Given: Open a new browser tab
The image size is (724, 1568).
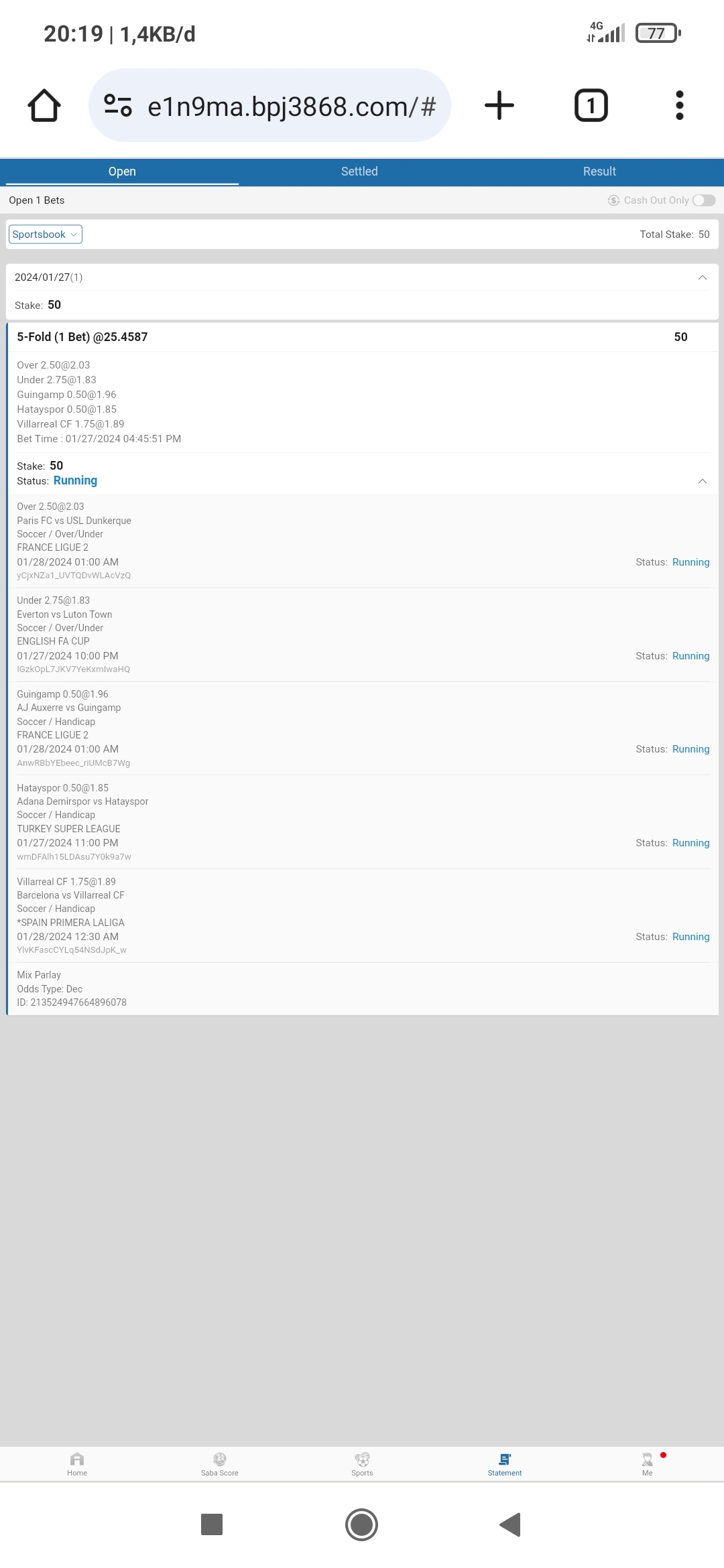Looking at the screenshot, I should [499, 106].
